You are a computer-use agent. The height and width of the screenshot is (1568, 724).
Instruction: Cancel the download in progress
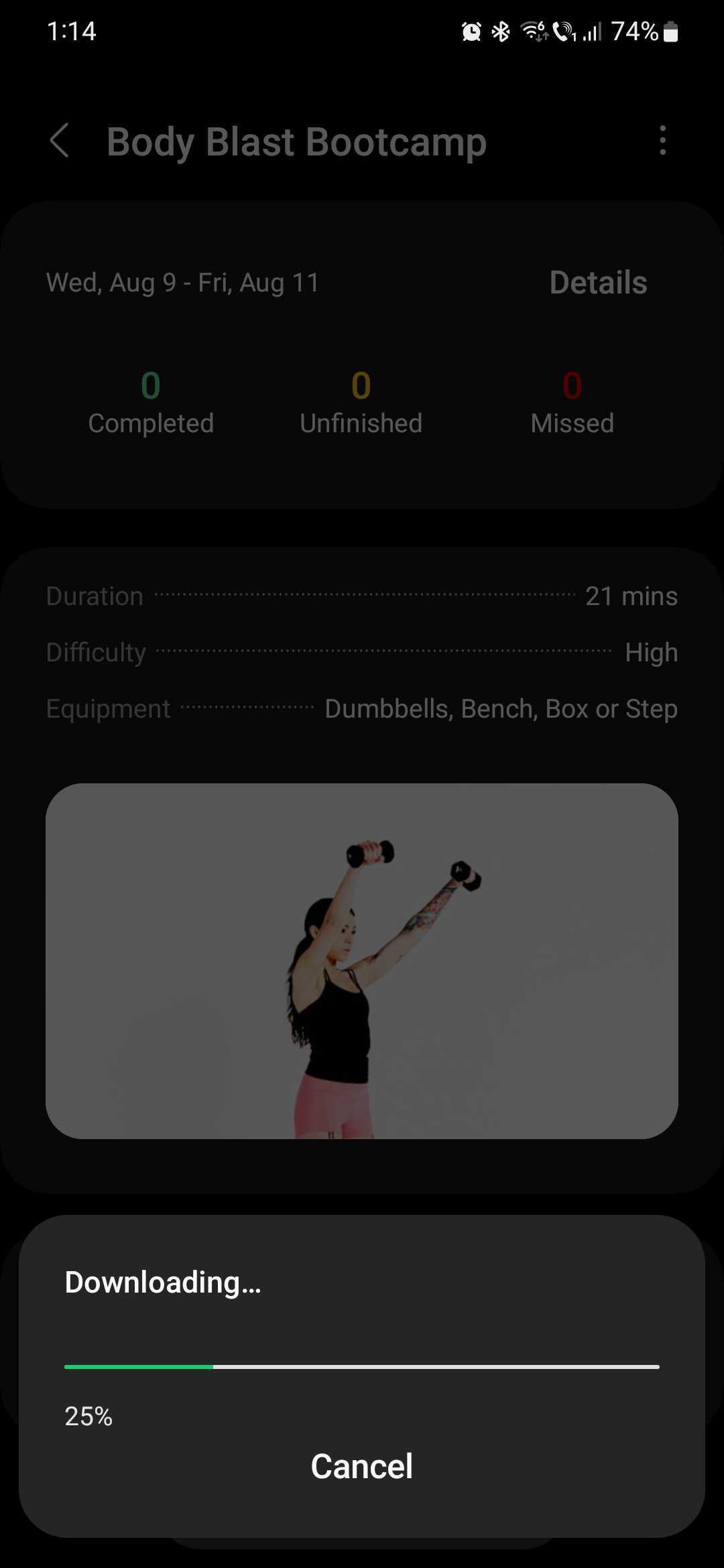(361, 1466)
